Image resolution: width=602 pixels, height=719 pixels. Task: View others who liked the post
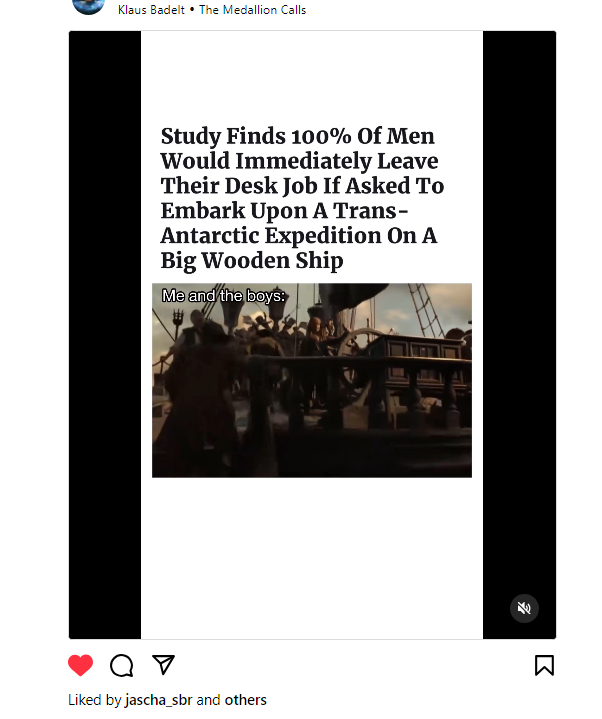tap(245, 700)
